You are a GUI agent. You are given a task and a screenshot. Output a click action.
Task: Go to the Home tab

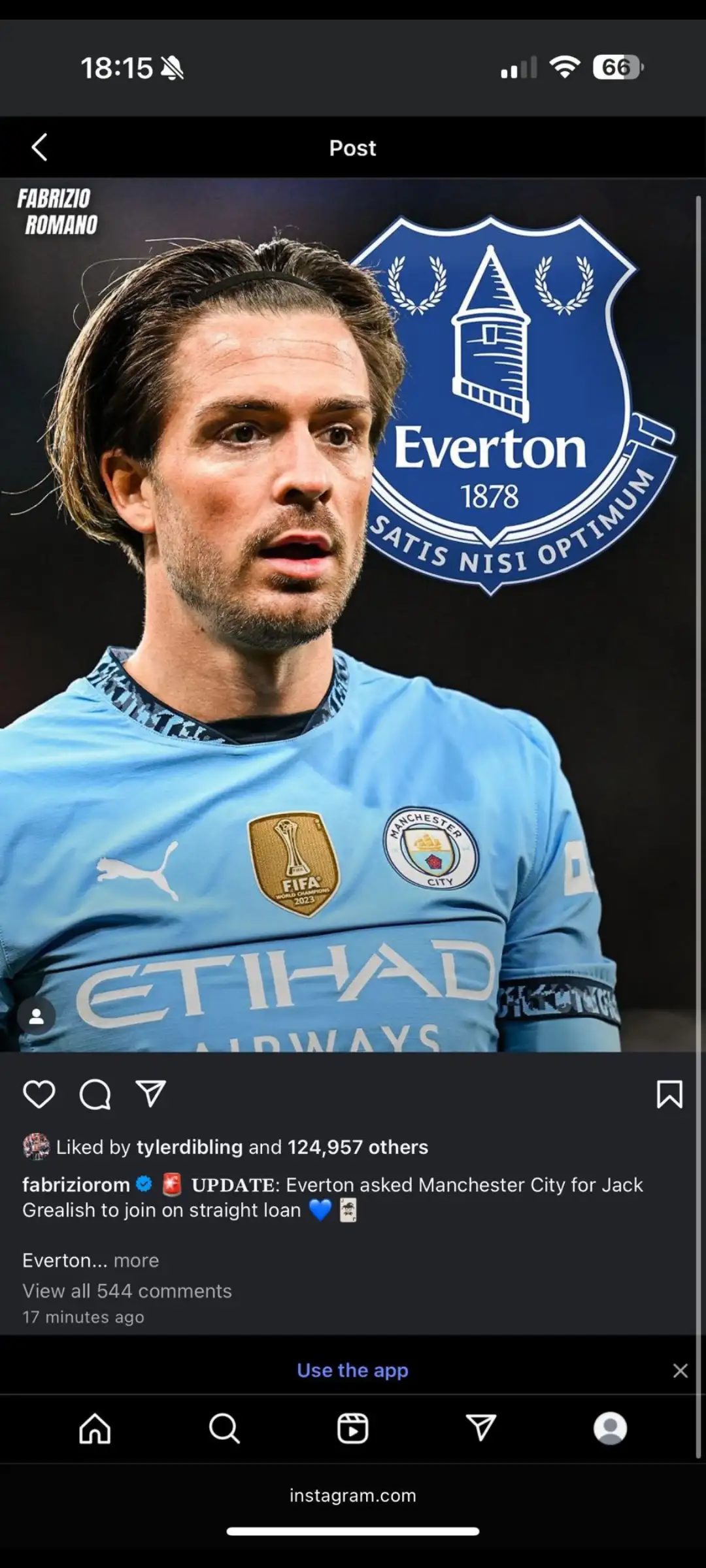[95, 1428]
